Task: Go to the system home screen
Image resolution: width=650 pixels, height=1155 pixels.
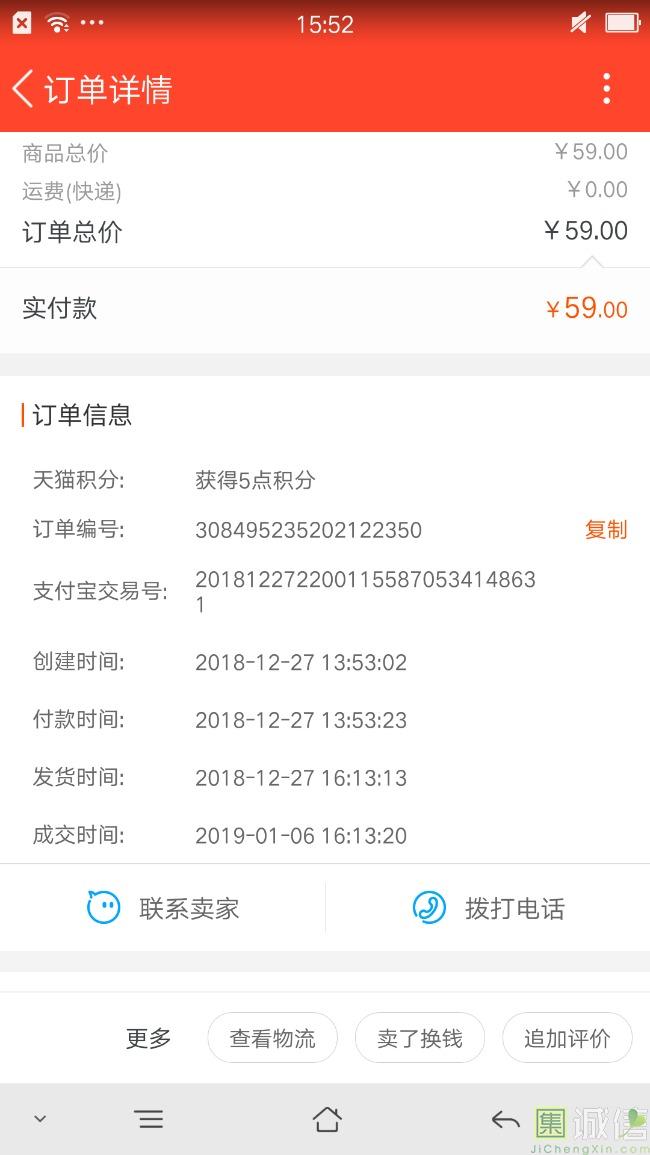Action: pyautogui.click(x=327, y=1120)
